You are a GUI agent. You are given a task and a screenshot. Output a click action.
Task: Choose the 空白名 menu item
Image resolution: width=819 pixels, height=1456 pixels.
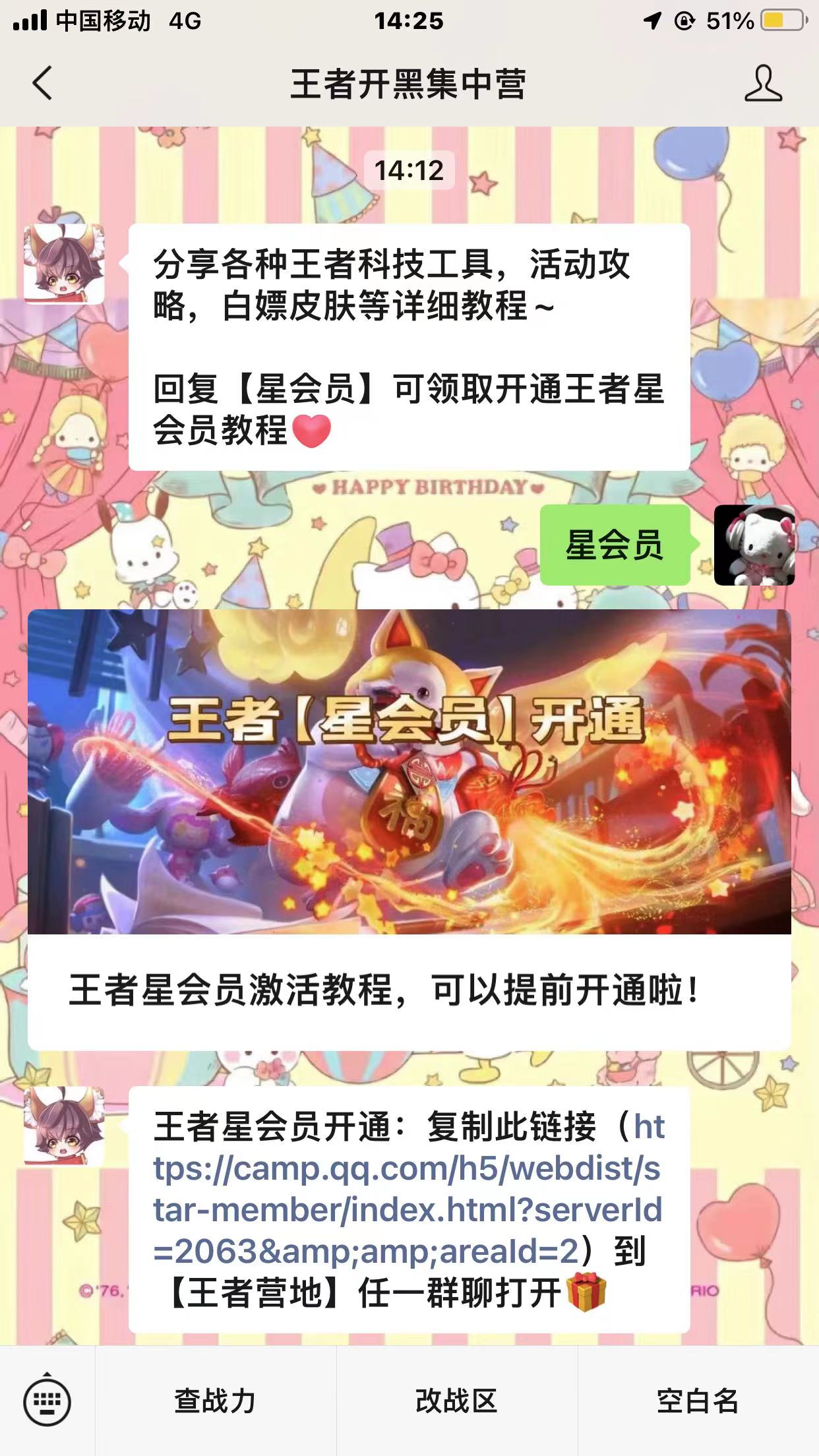point(698,1401)
